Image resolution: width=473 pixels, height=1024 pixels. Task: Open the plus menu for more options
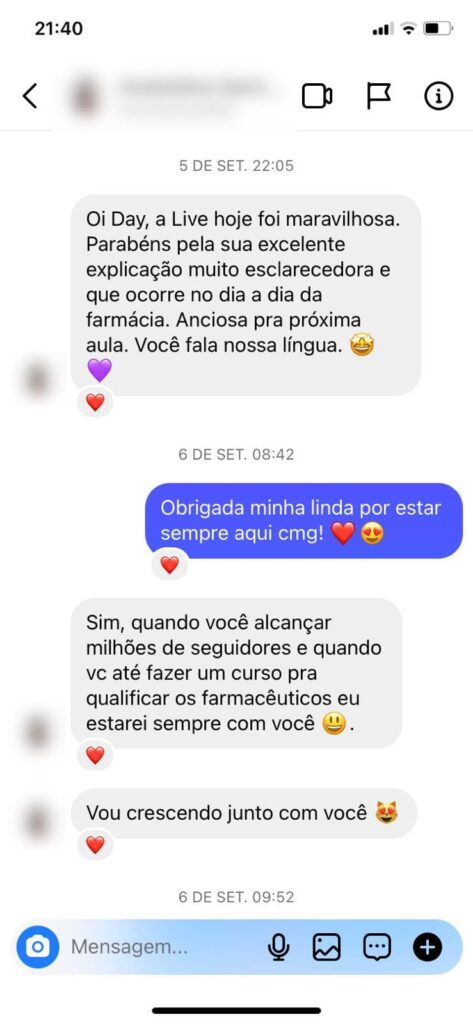click(427, 946)
